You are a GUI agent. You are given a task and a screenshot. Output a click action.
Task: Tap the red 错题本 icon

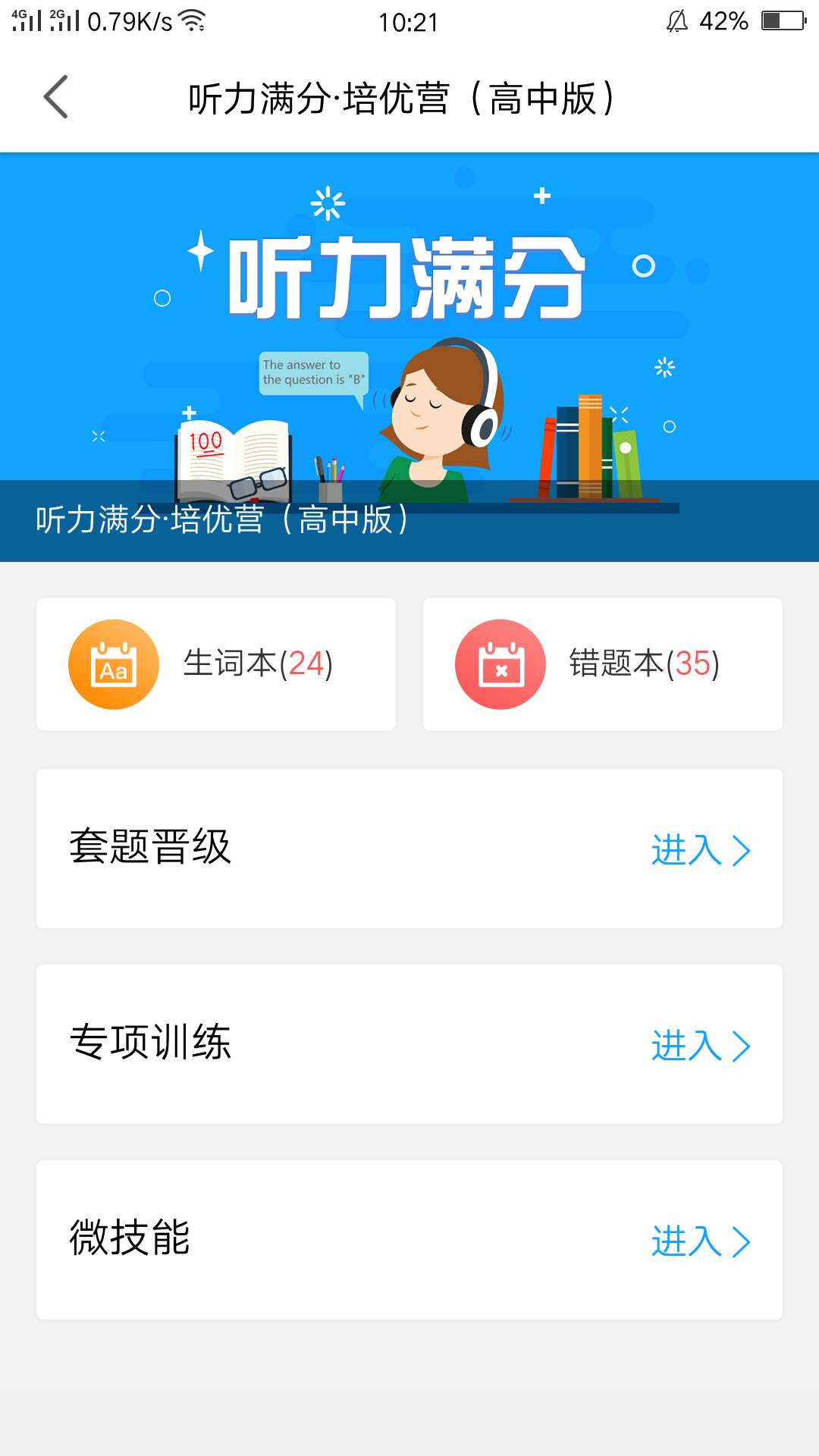[x=499, y=663]
